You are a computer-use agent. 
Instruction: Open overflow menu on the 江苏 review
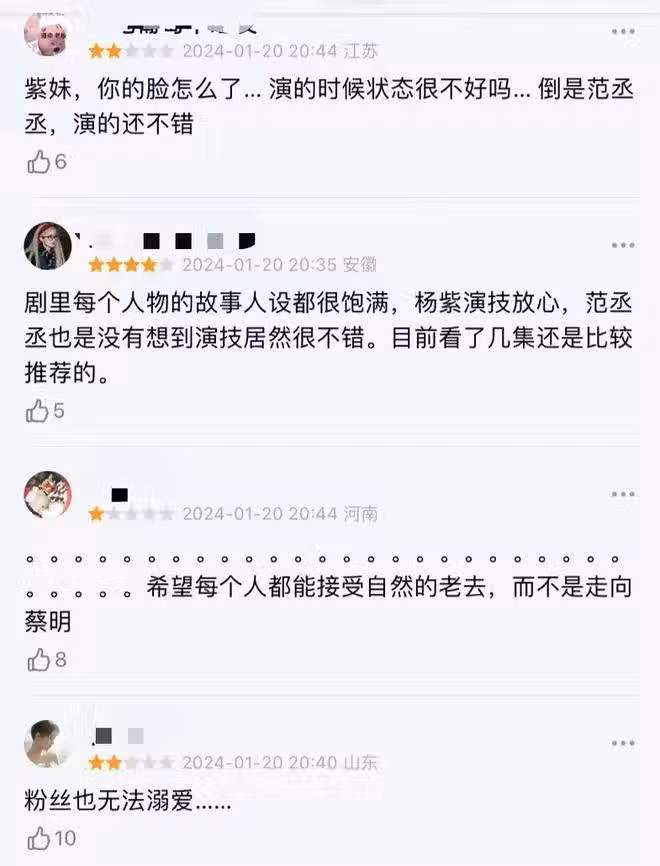pos(622,32)
